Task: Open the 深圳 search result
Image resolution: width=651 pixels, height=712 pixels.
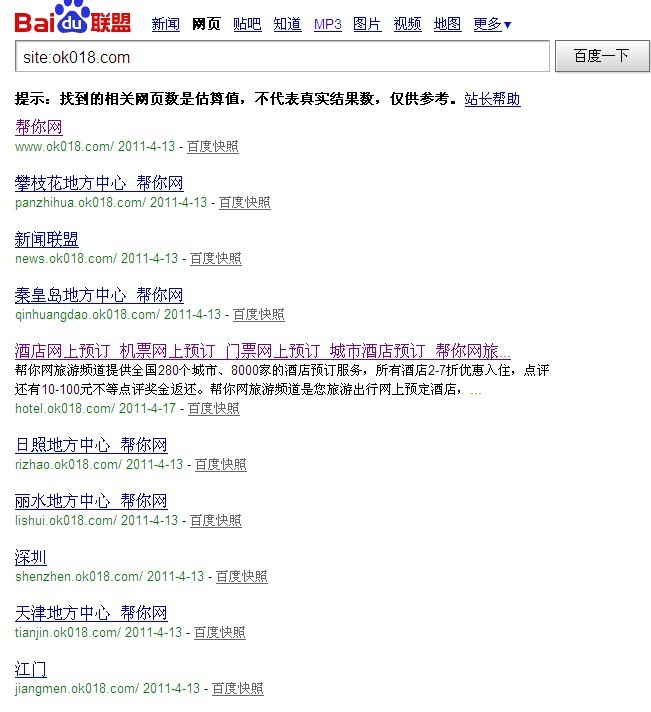Action: tap(31, 557)
